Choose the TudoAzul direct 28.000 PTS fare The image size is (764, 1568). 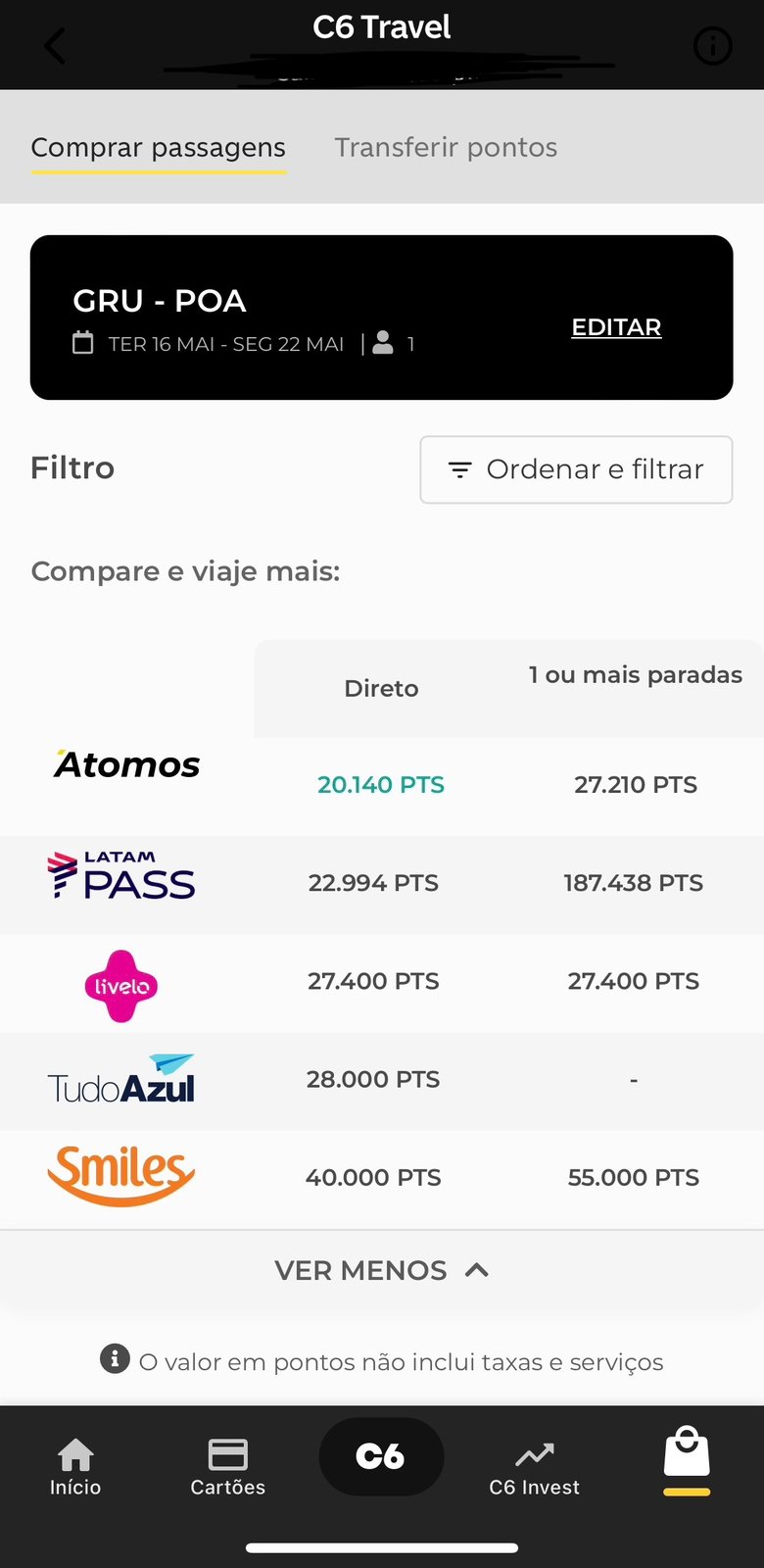coord(373,1079)
